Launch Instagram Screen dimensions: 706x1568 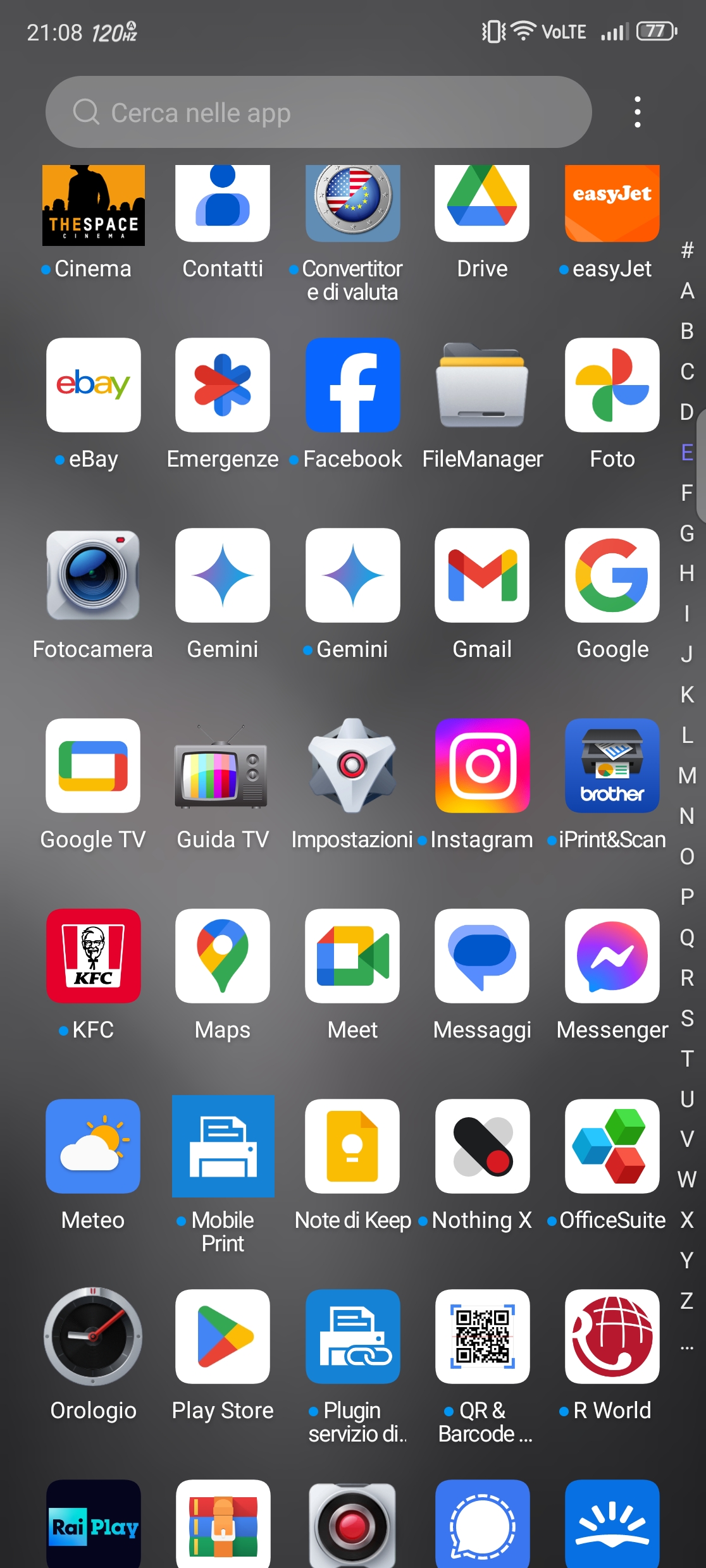pos(482,766)
